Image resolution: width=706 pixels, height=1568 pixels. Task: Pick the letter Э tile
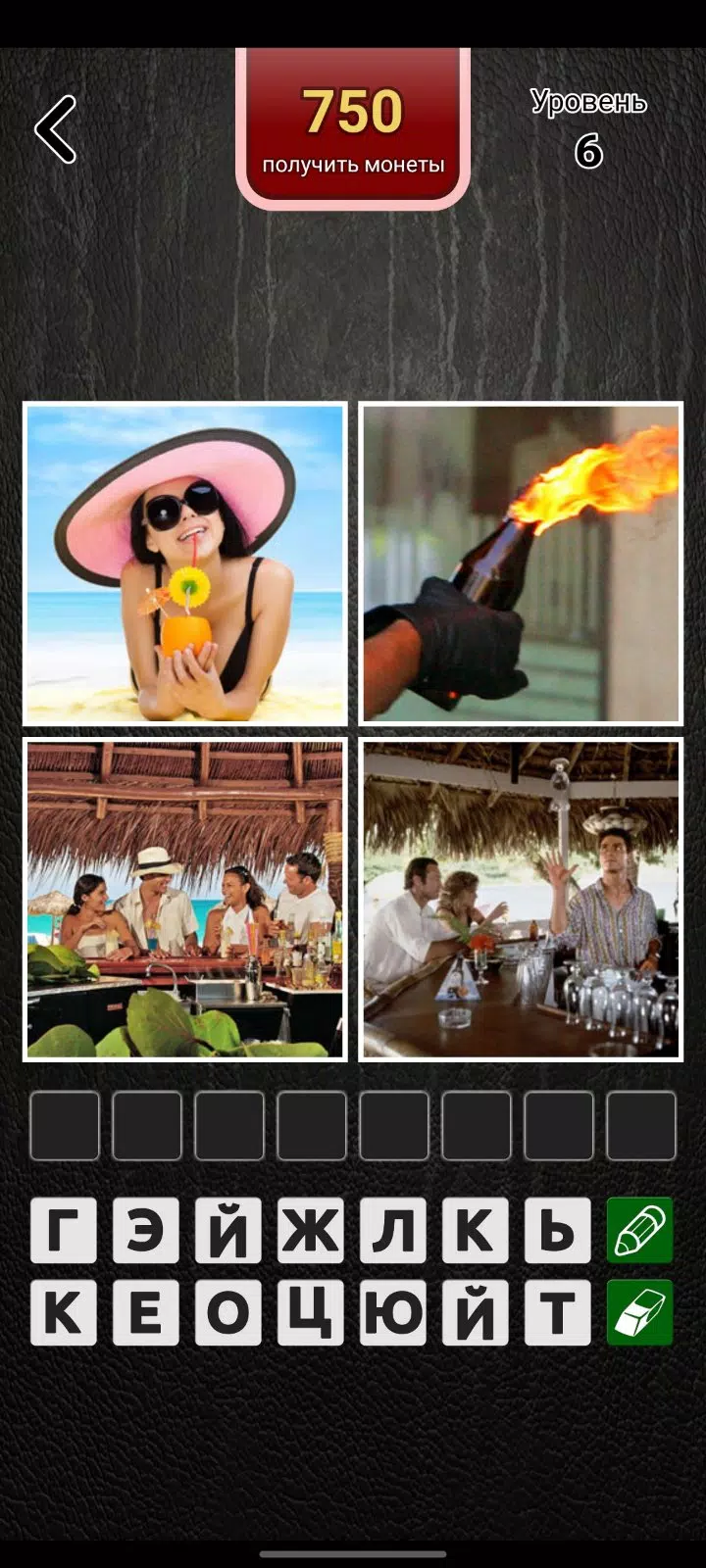pos(146,1230)
